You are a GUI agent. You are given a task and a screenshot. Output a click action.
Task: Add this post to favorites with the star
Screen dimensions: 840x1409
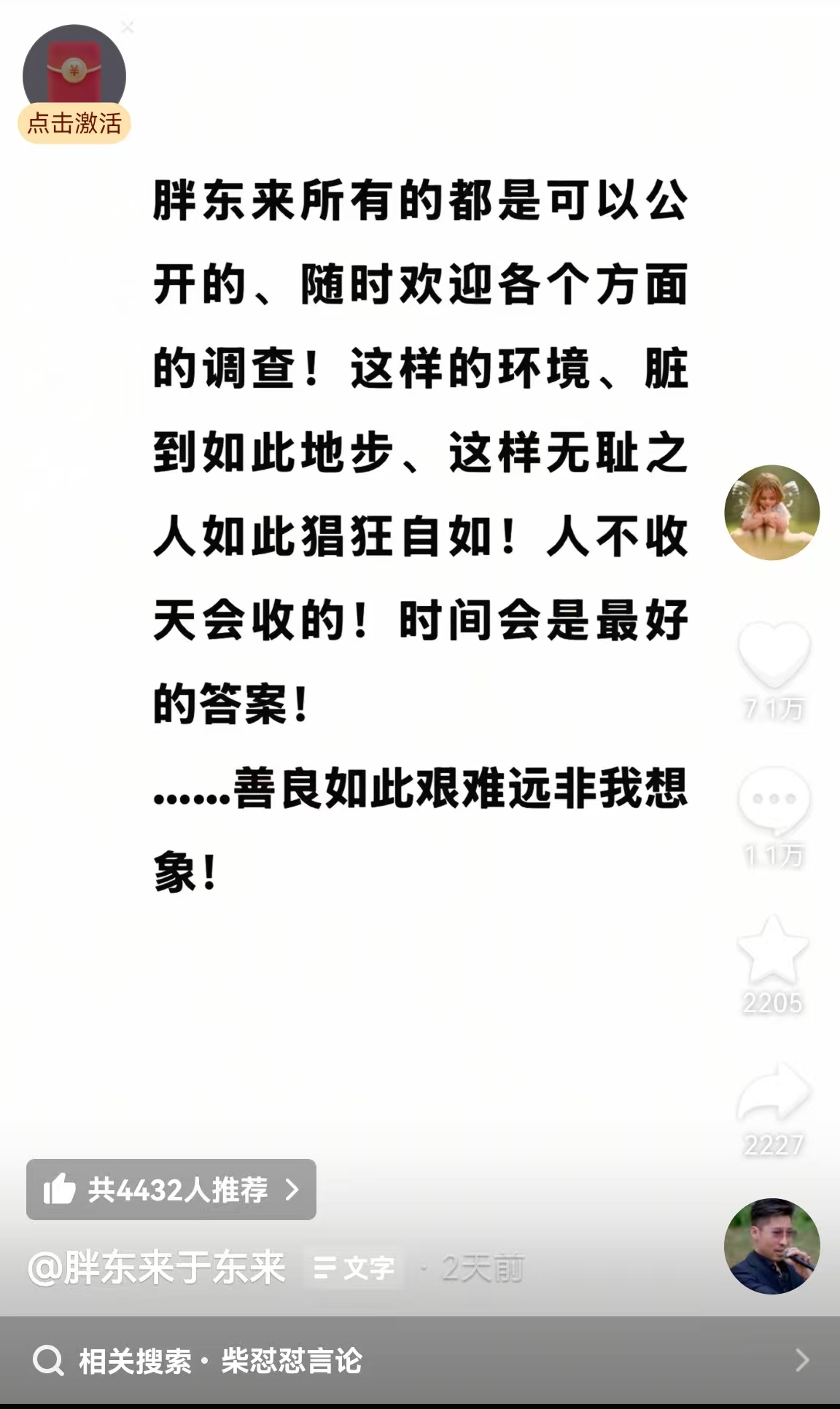(773, 949)
